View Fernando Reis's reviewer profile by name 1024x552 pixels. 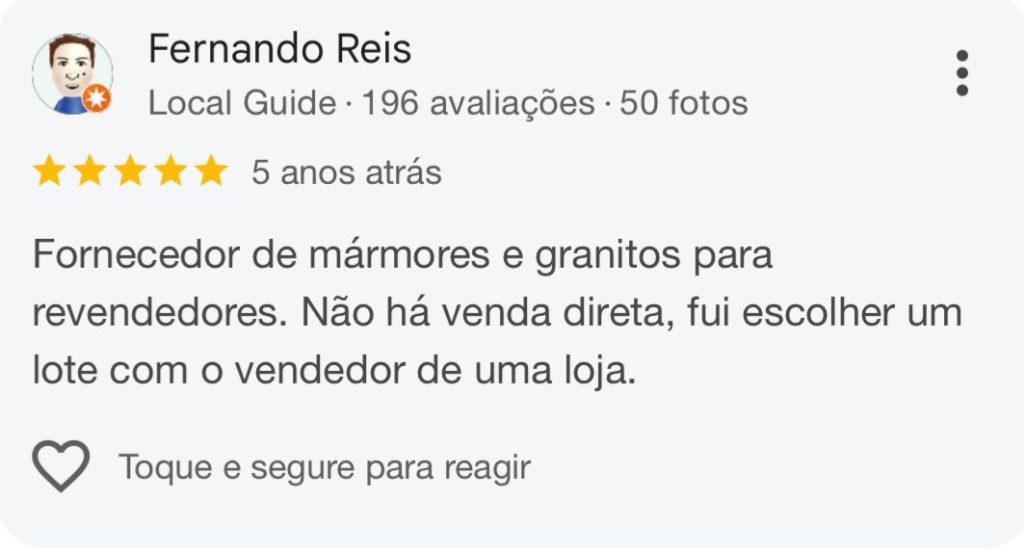[280, 48]
